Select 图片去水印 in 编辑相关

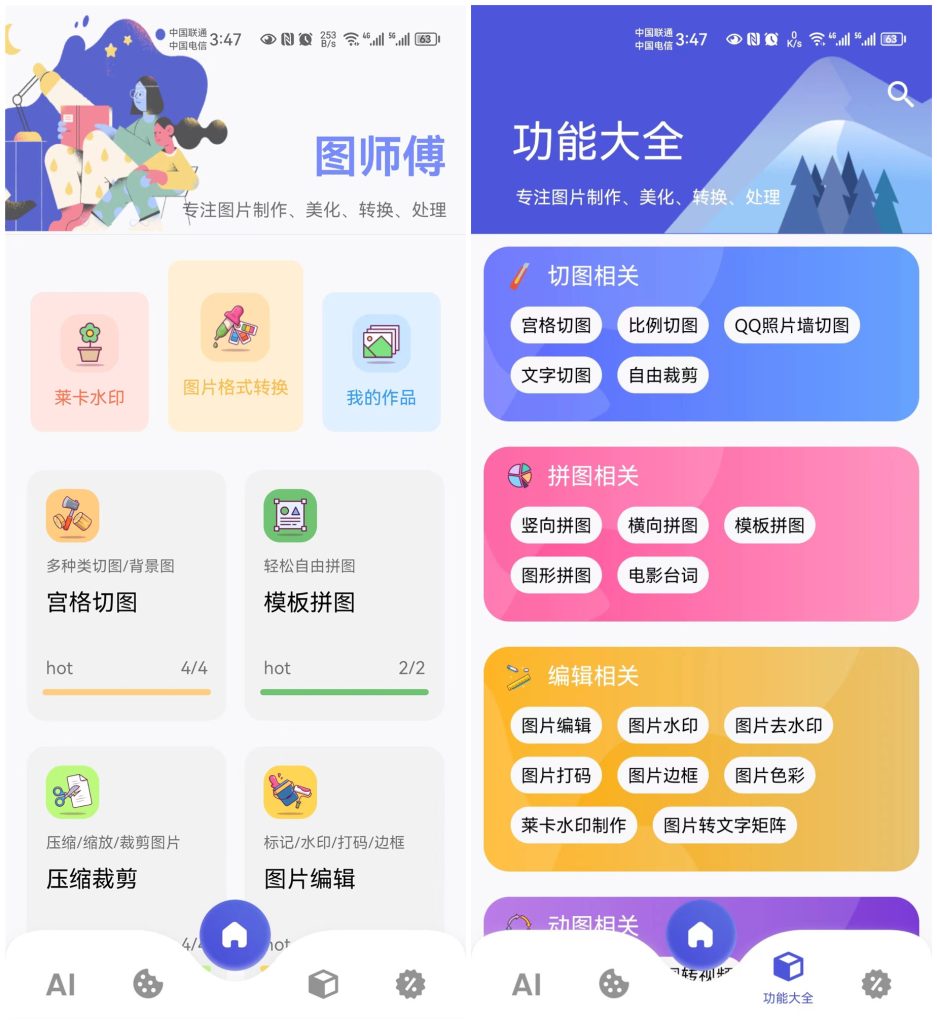[778, 726]
